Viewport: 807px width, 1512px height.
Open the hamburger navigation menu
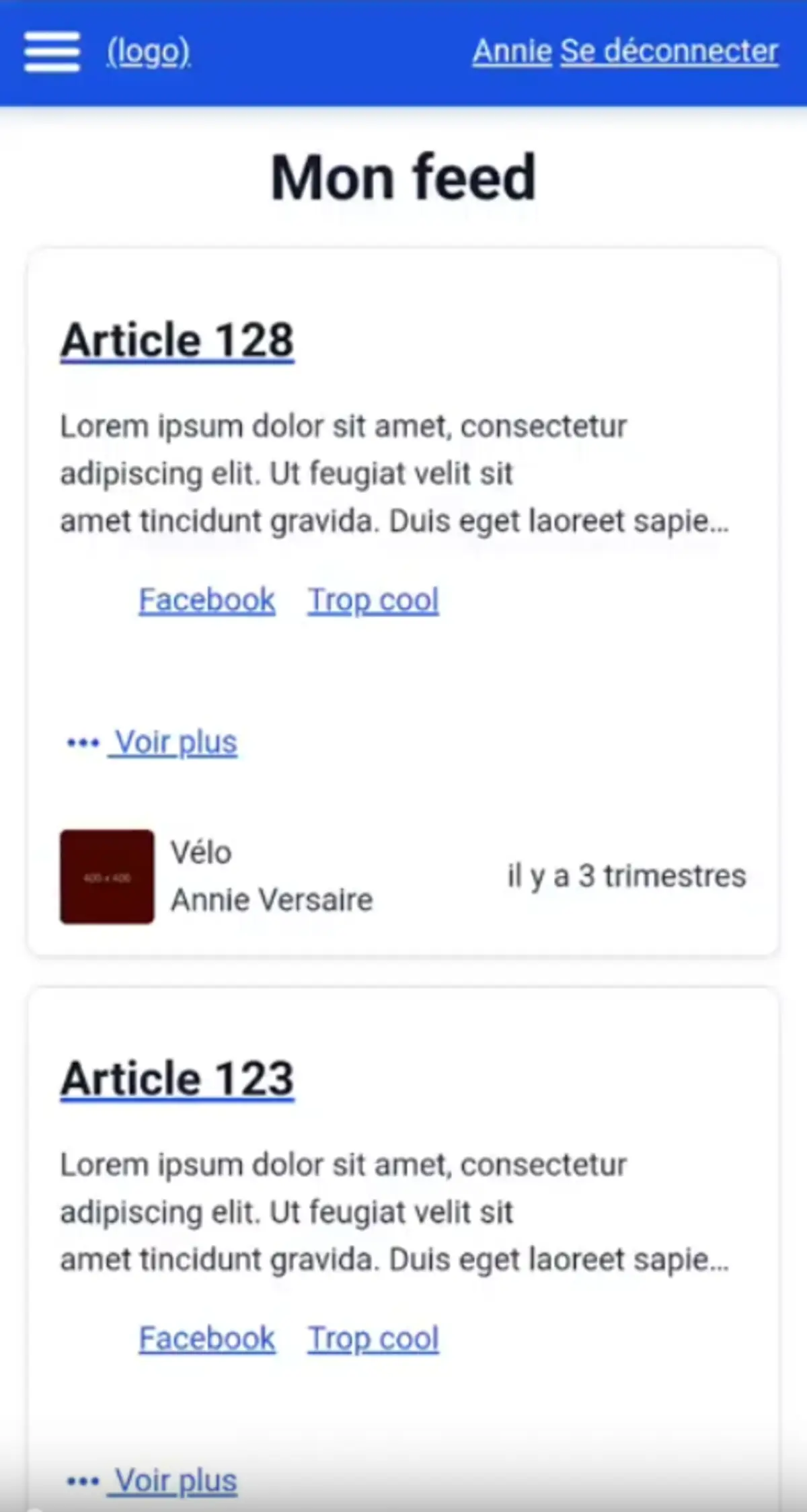52,51
